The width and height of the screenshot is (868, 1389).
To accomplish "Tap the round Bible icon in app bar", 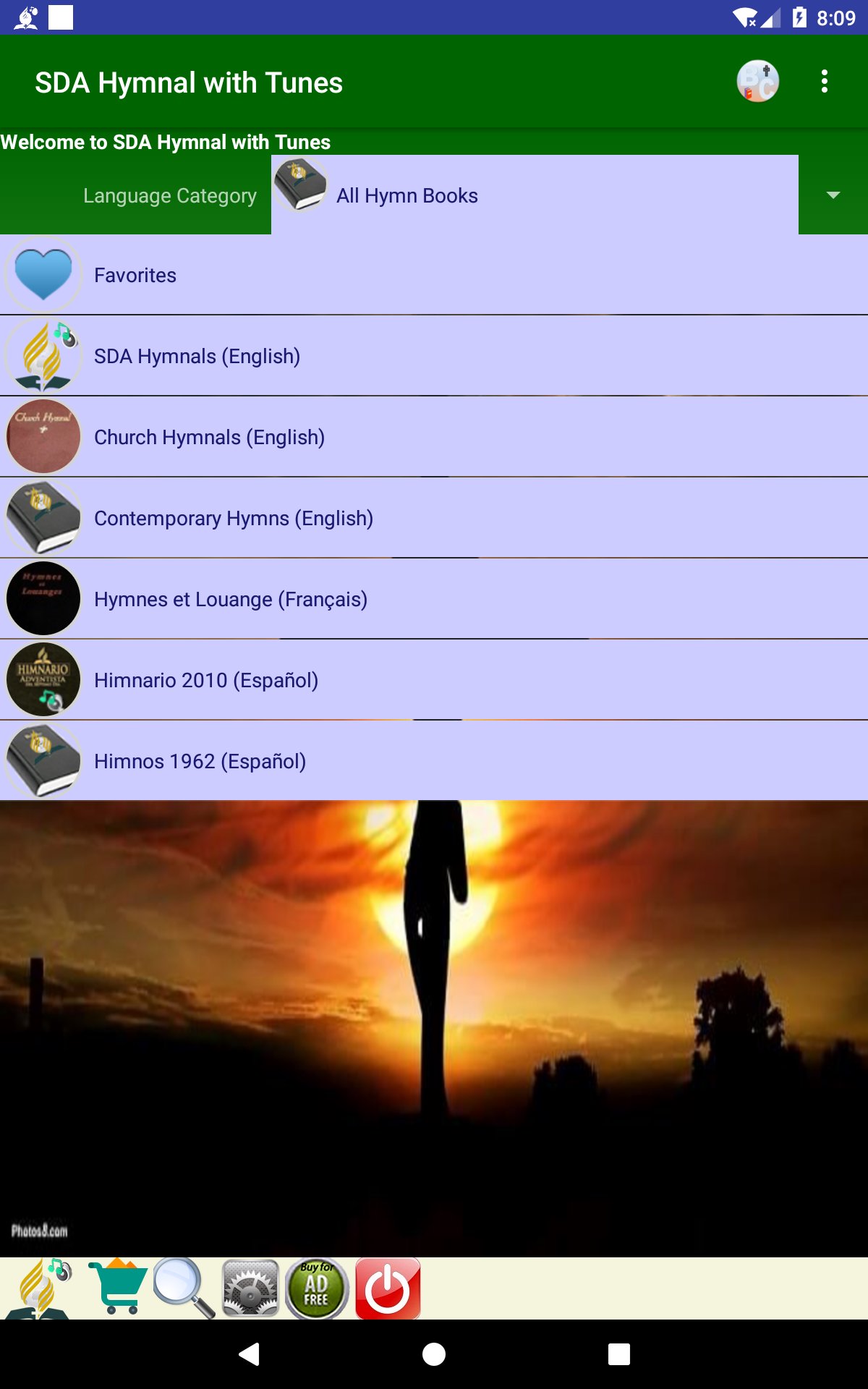I will point(757,81).
